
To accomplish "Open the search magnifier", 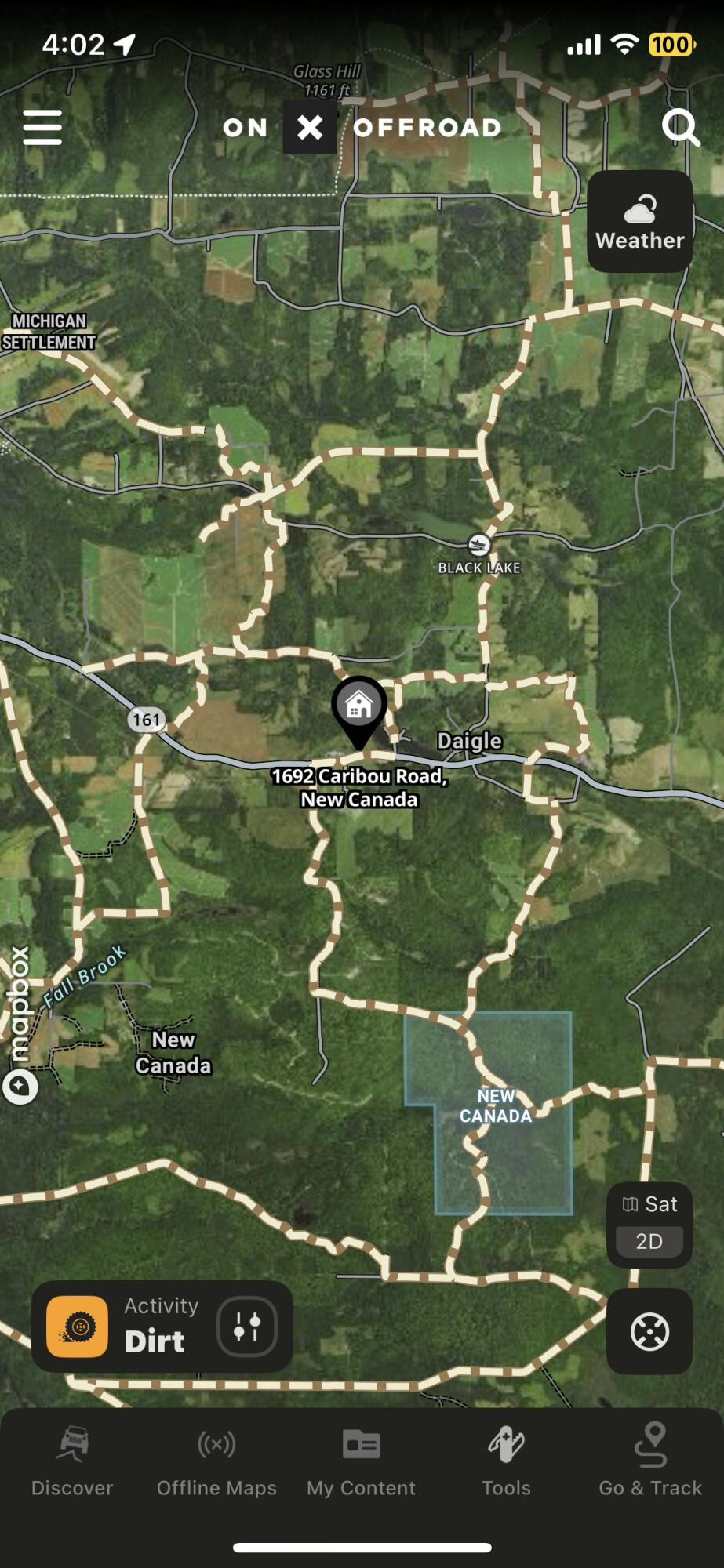I will click(680, 127).
